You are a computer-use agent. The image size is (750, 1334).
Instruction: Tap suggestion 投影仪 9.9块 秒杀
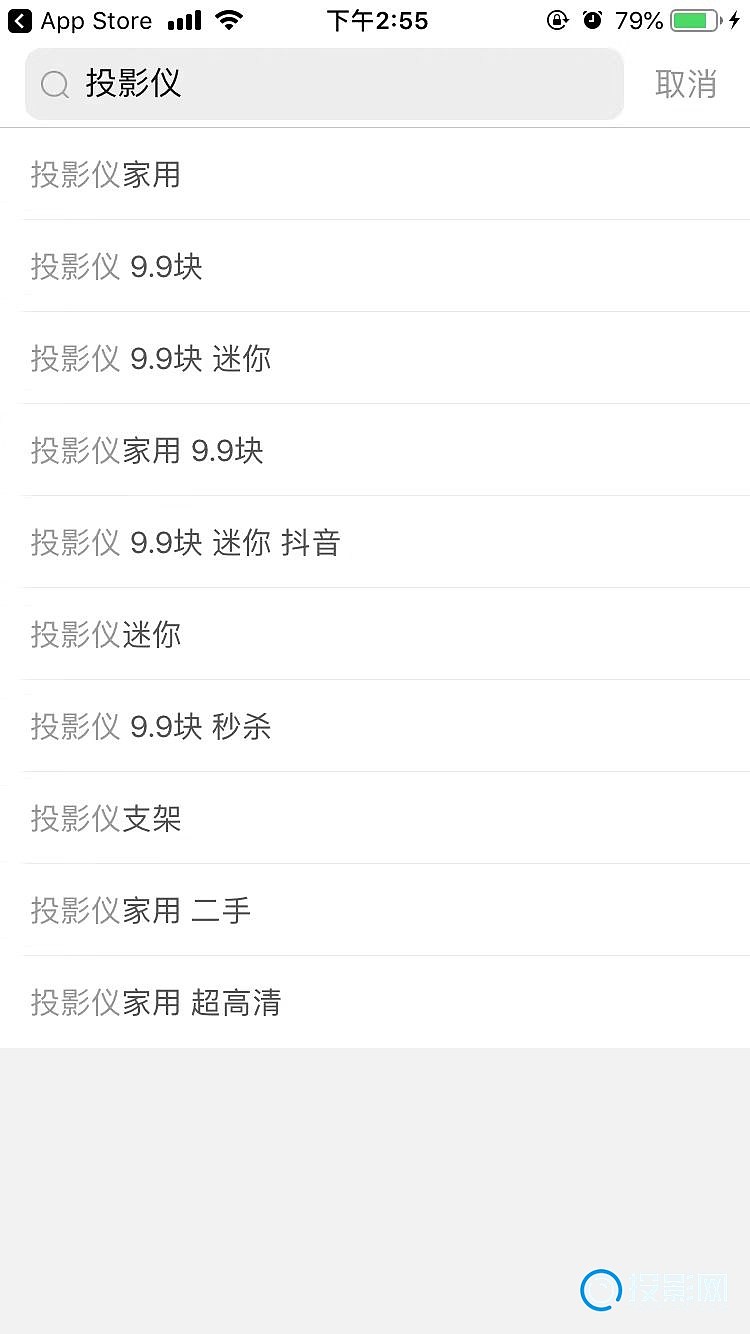[375, 726]
